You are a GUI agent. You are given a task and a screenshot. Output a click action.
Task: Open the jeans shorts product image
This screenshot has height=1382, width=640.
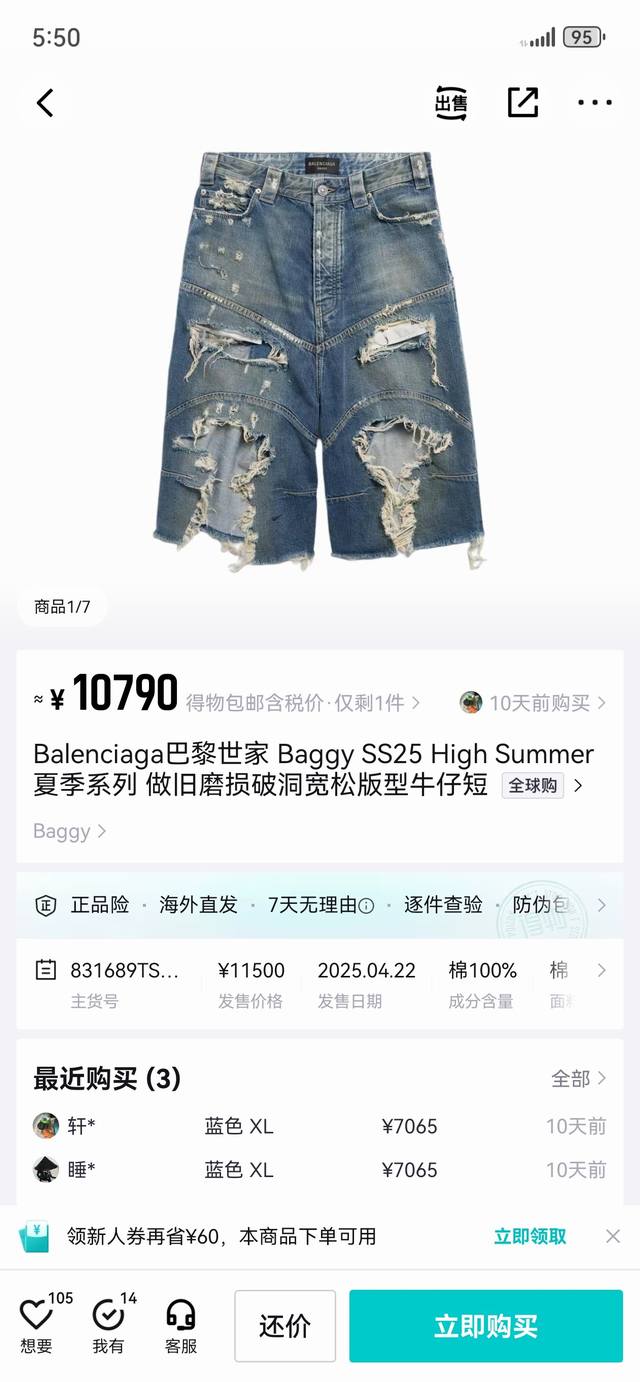(320, 360)
